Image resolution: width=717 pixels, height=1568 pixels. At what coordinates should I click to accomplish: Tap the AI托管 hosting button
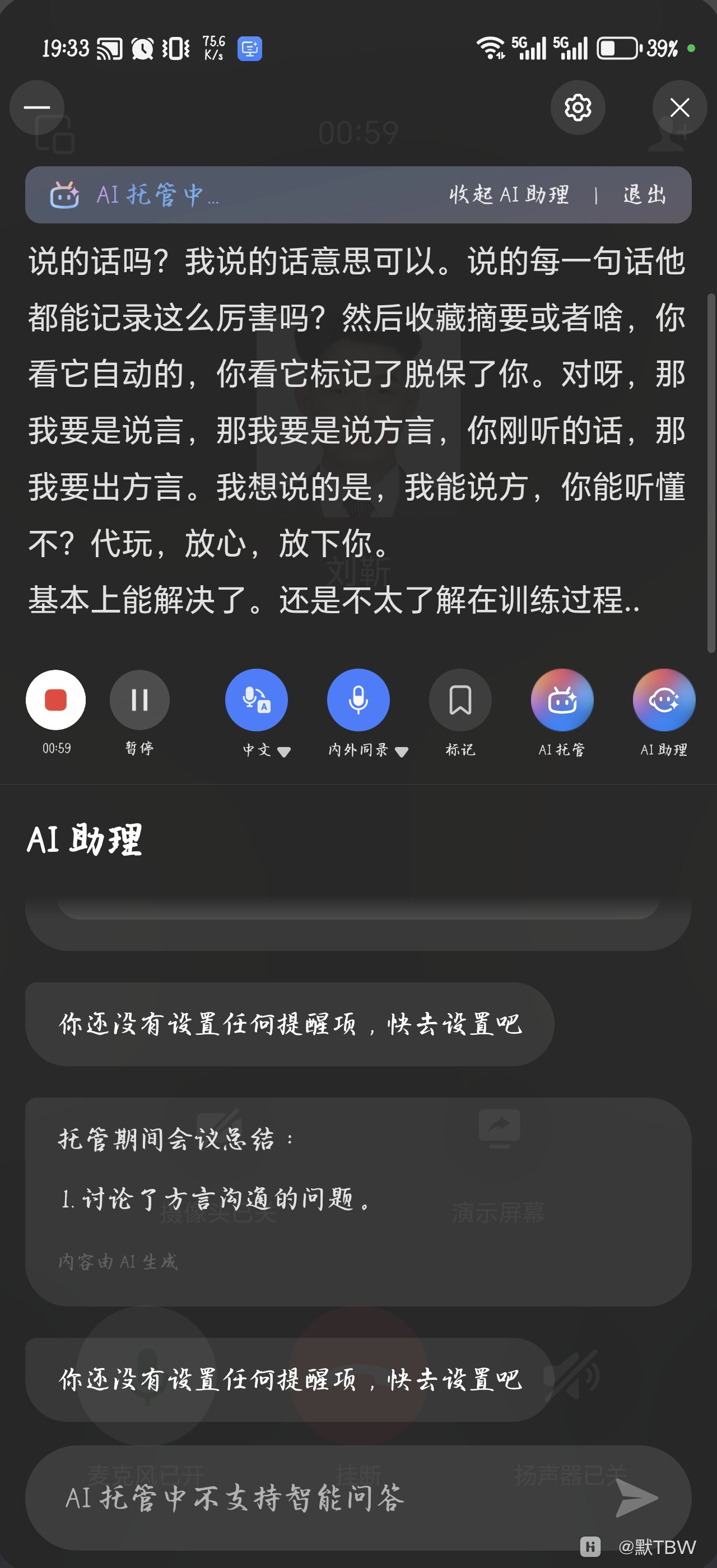point(562,699)
